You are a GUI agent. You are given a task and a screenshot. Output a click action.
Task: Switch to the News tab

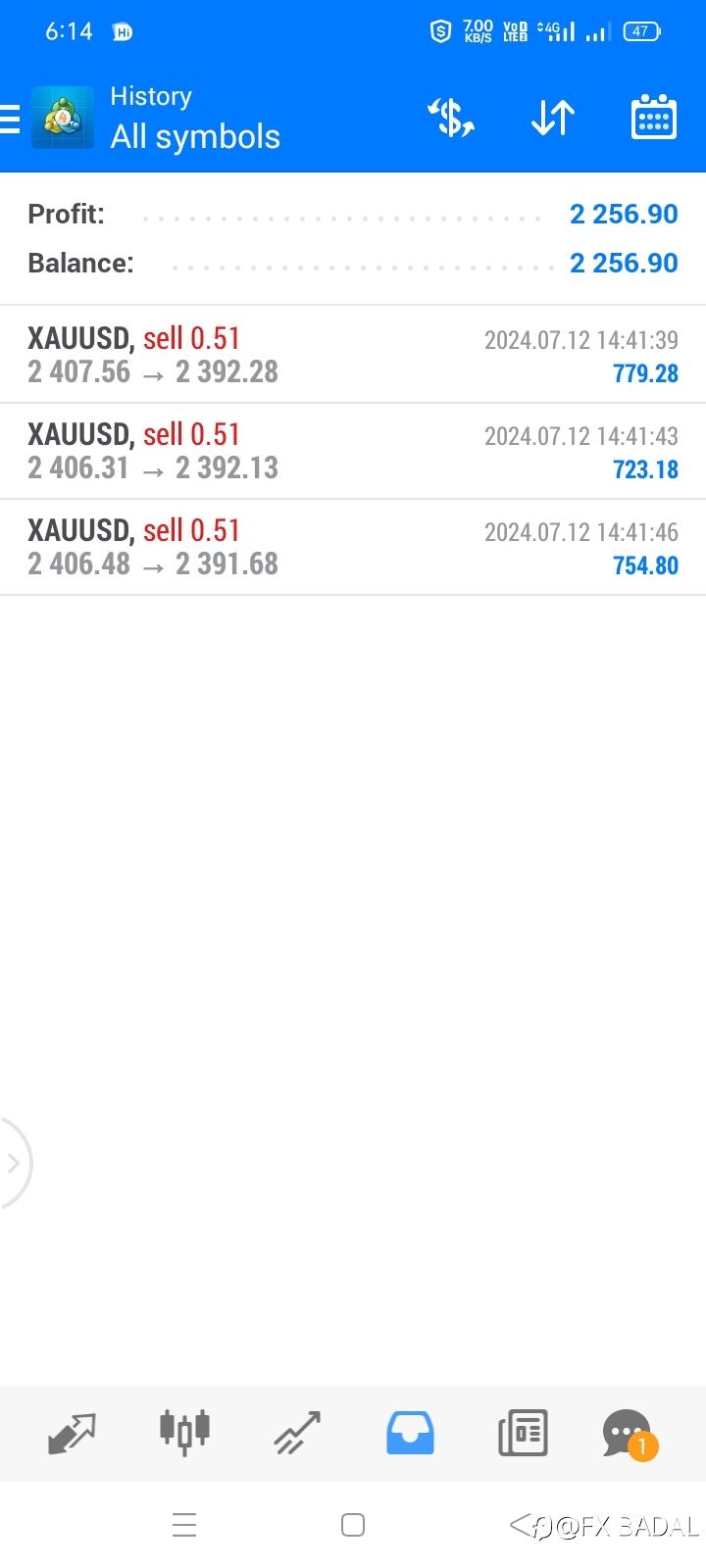(523, 1433)
